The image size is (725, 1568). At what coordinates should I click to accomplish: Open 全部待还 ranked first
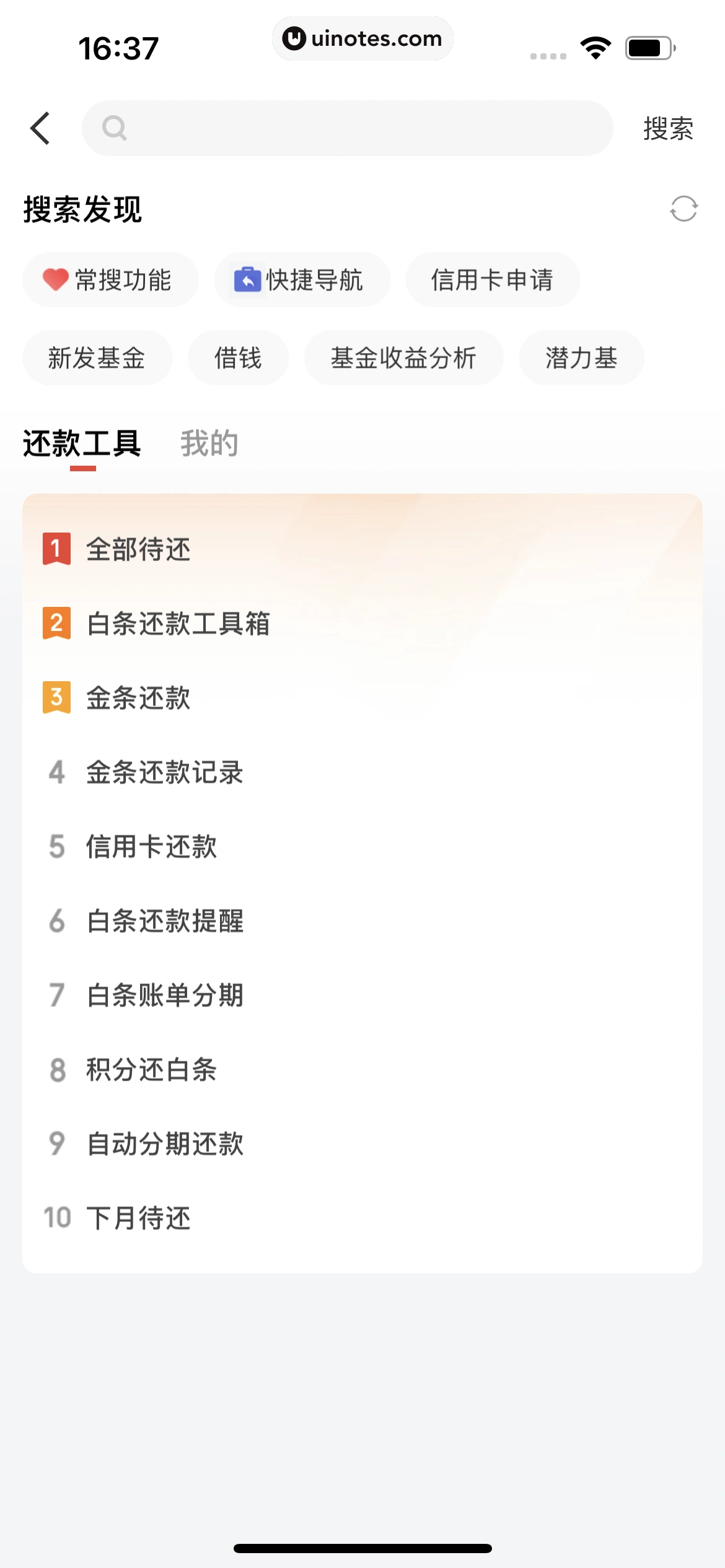click(138, 549)
